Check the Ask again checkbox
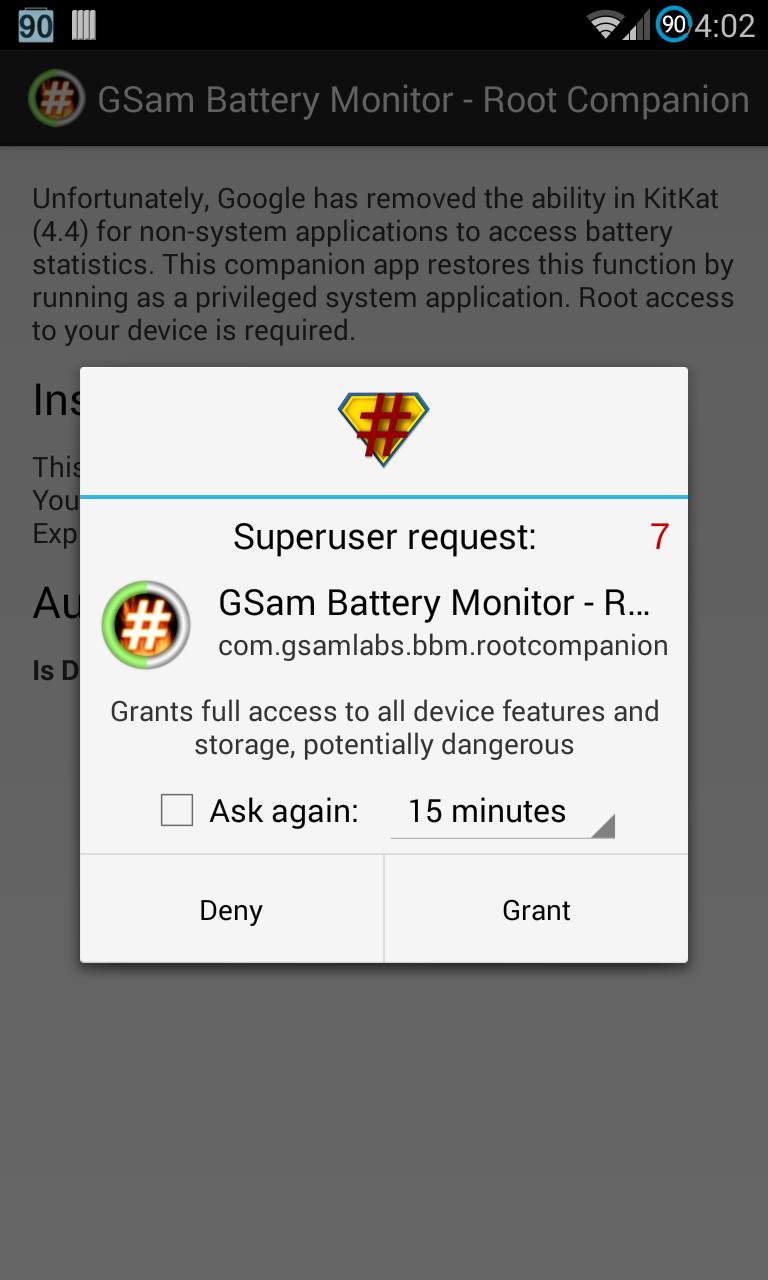This screenshot has width=768, height=1280. point(177,810)
